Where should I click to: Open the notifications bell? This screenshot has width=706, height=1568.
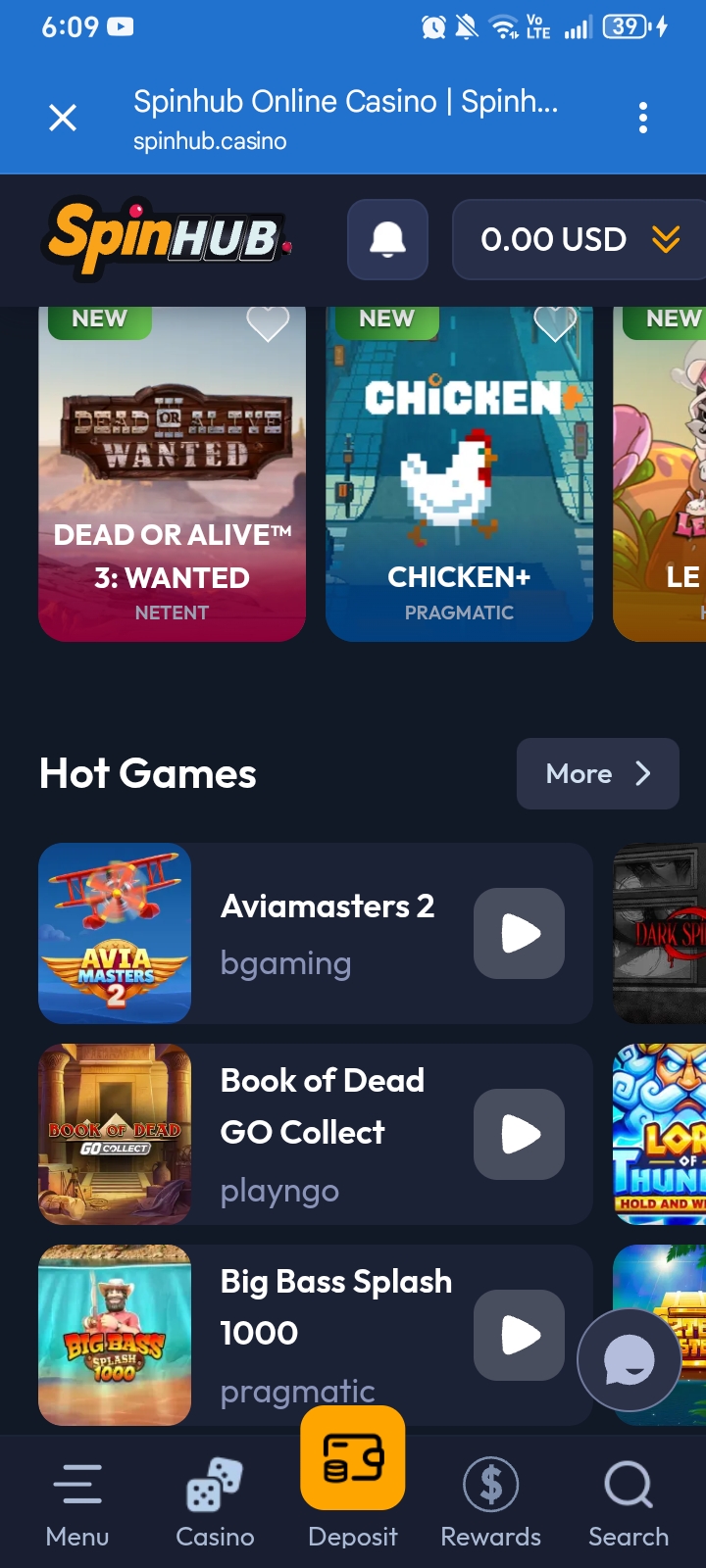point(387,239)
